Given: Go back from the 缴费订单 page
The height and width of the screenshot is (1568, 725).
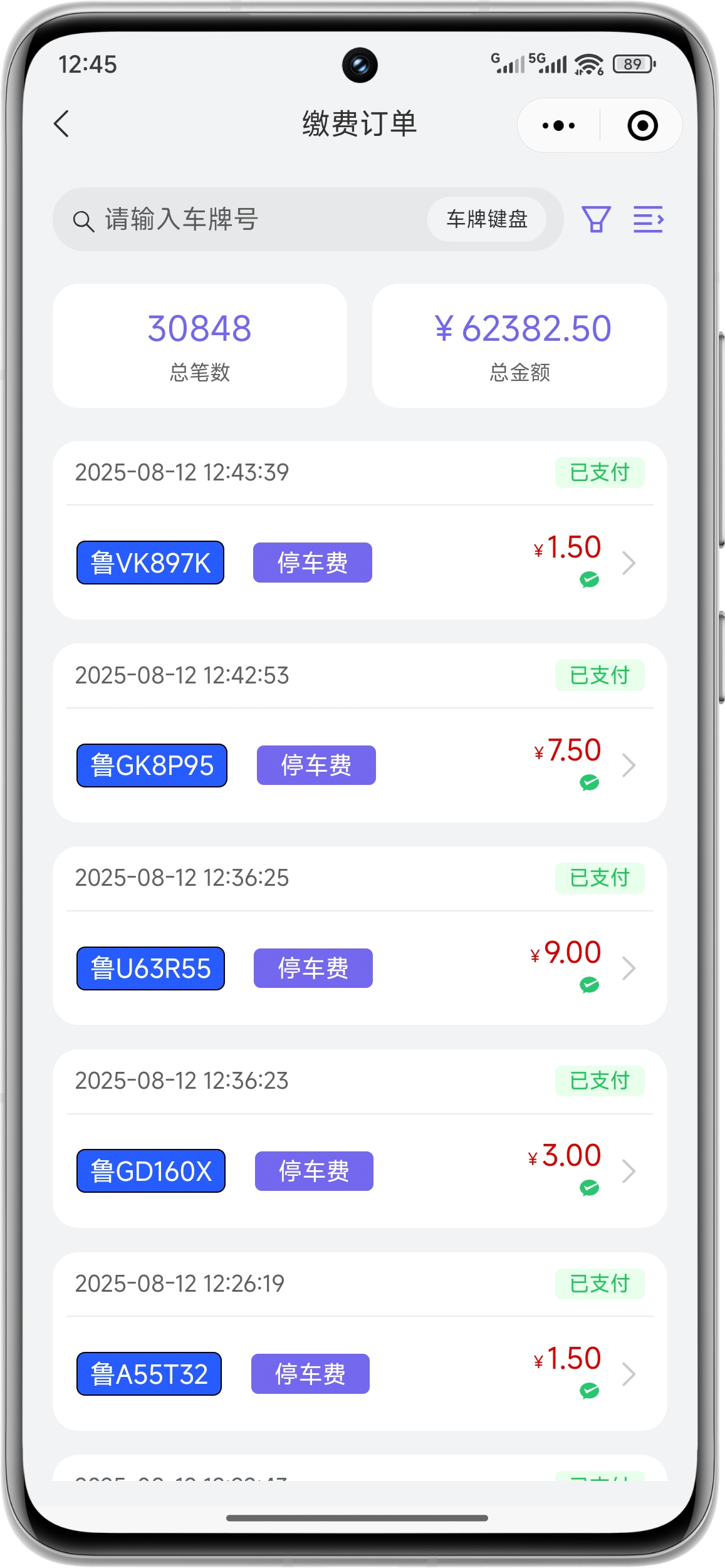Looking at the screenshot, I should click(x=61, y=123).
